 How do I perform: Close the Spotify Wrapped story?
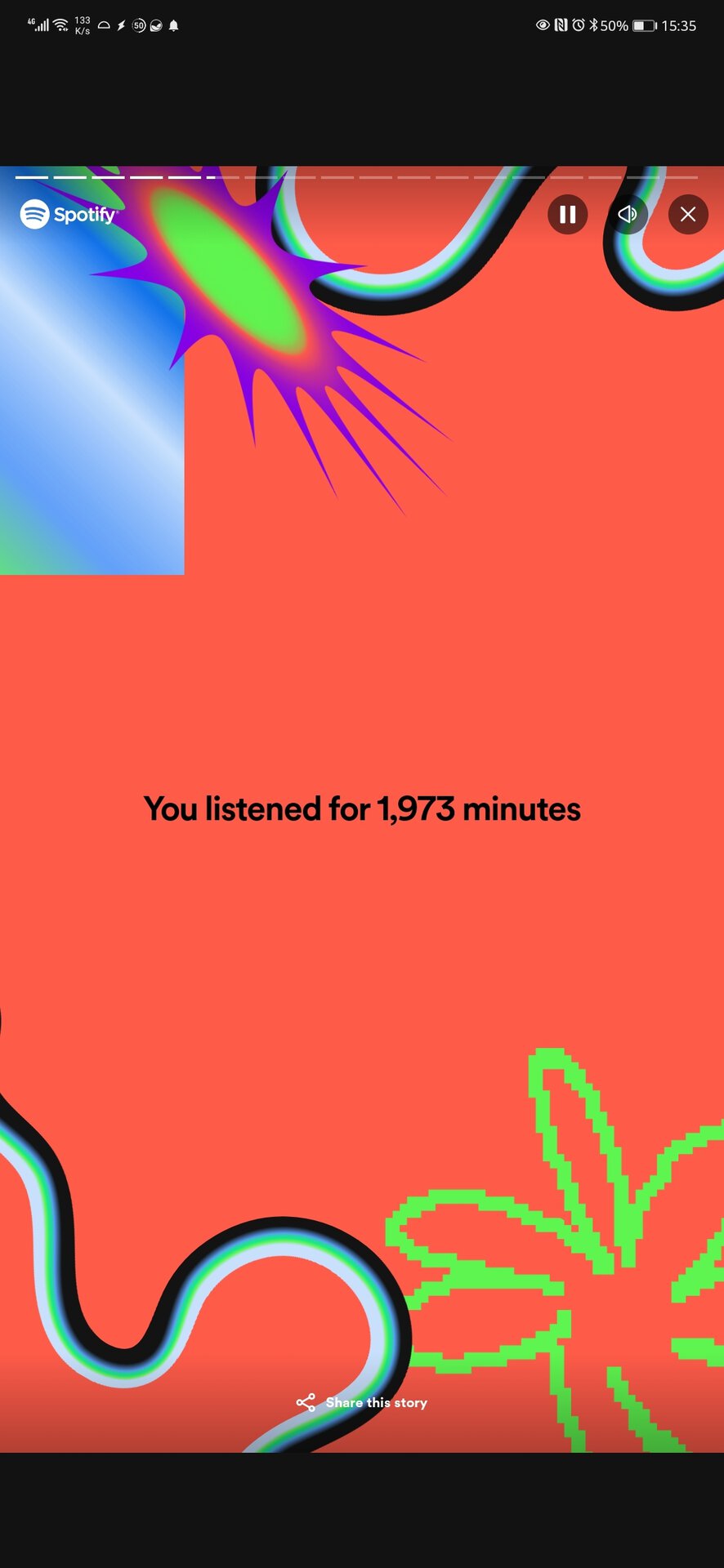click(688, 215)
